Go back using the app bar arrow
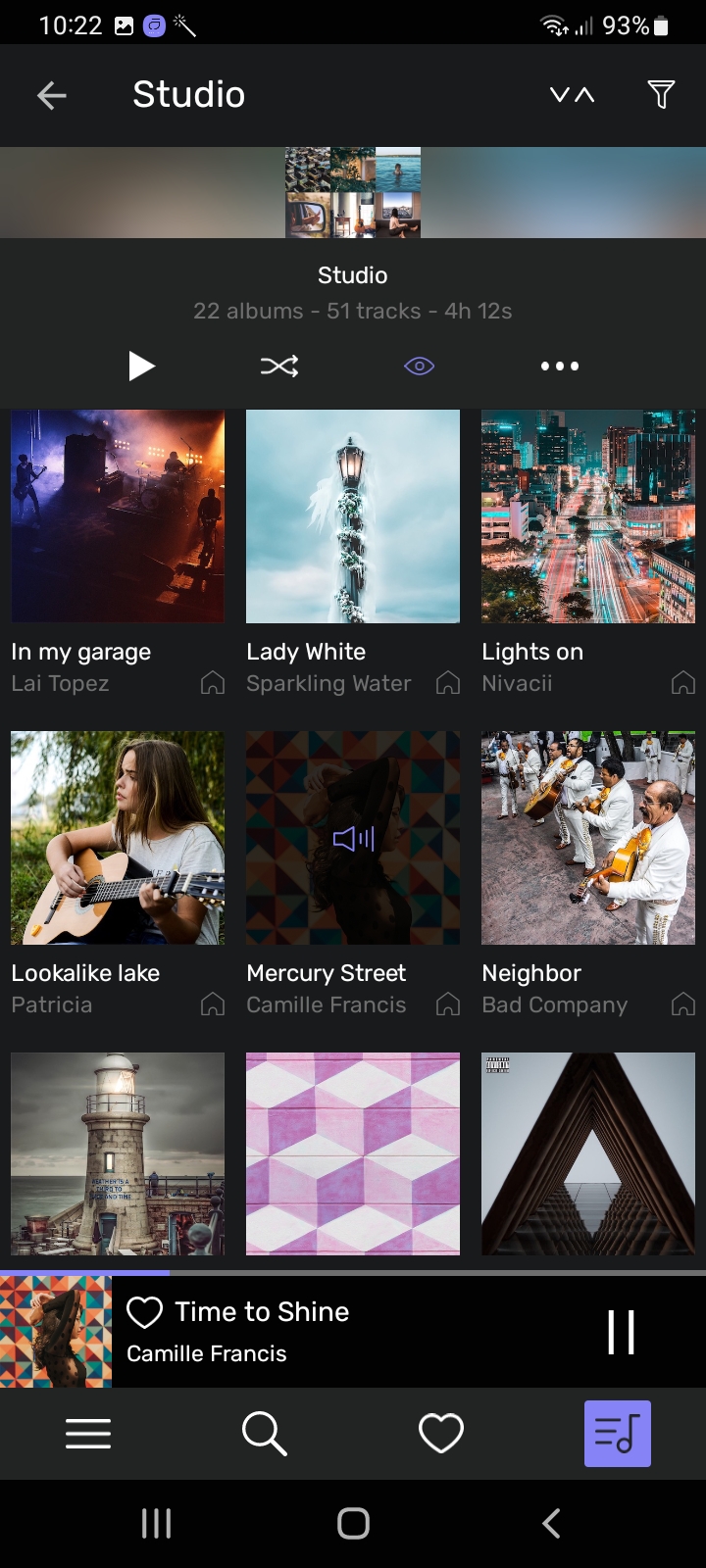Screen dimensions: 706x1568 pyautogui.click(x=52, y=95)
